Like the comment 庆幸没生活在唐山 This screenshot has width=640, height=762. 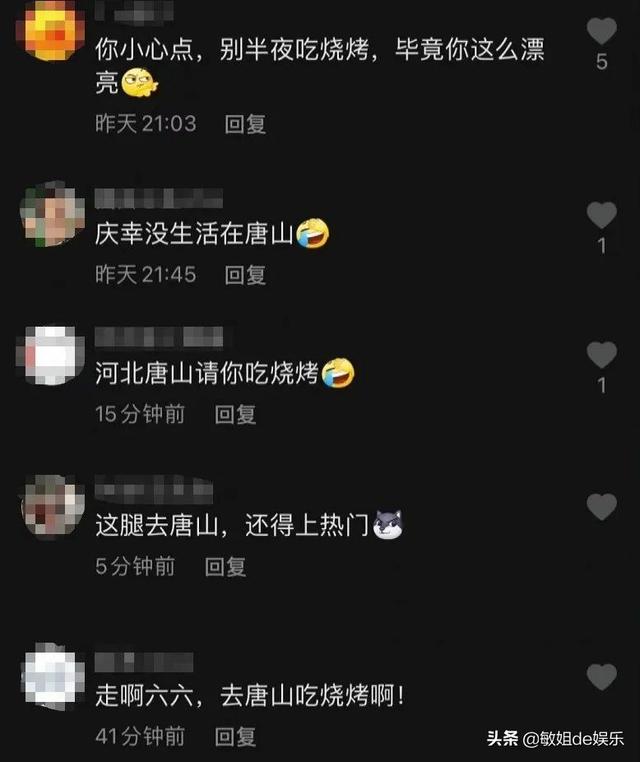tap(601, 214)
